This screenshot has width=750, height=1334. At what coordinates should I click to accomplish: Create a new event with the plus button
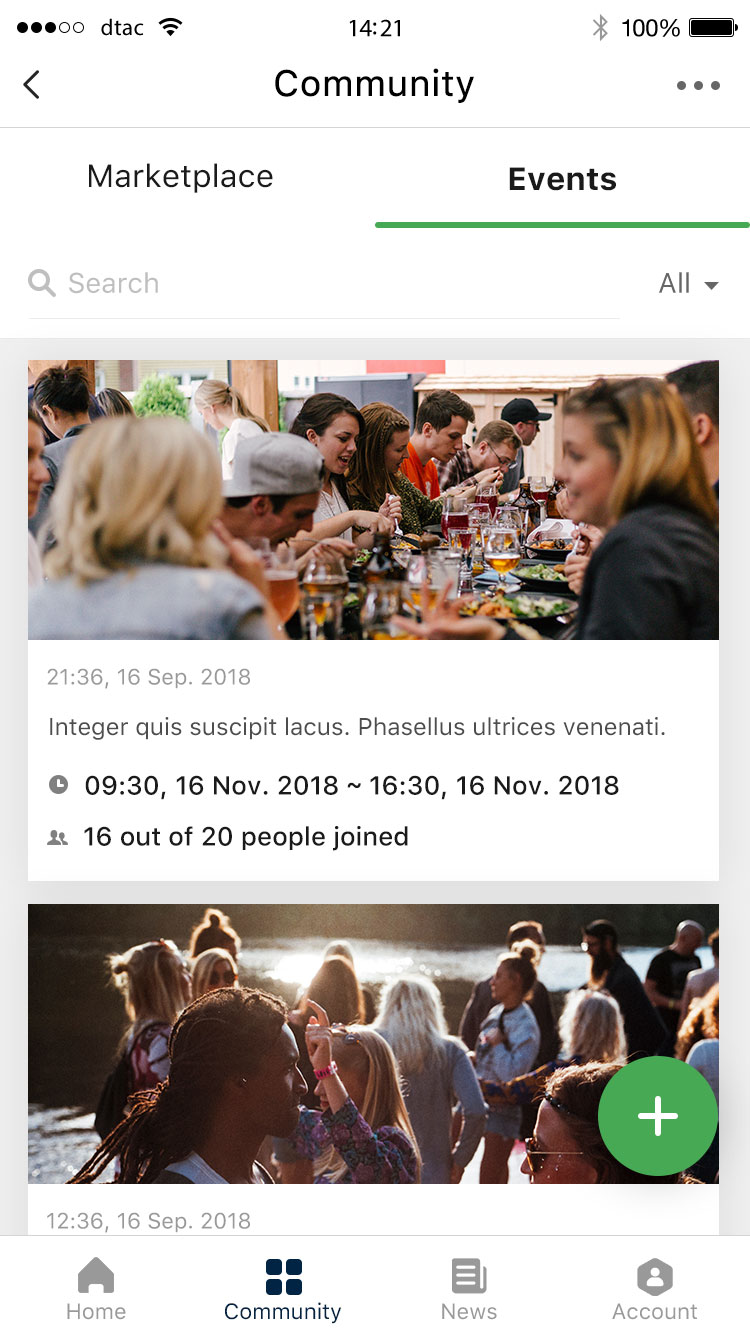coord(657,1116)
